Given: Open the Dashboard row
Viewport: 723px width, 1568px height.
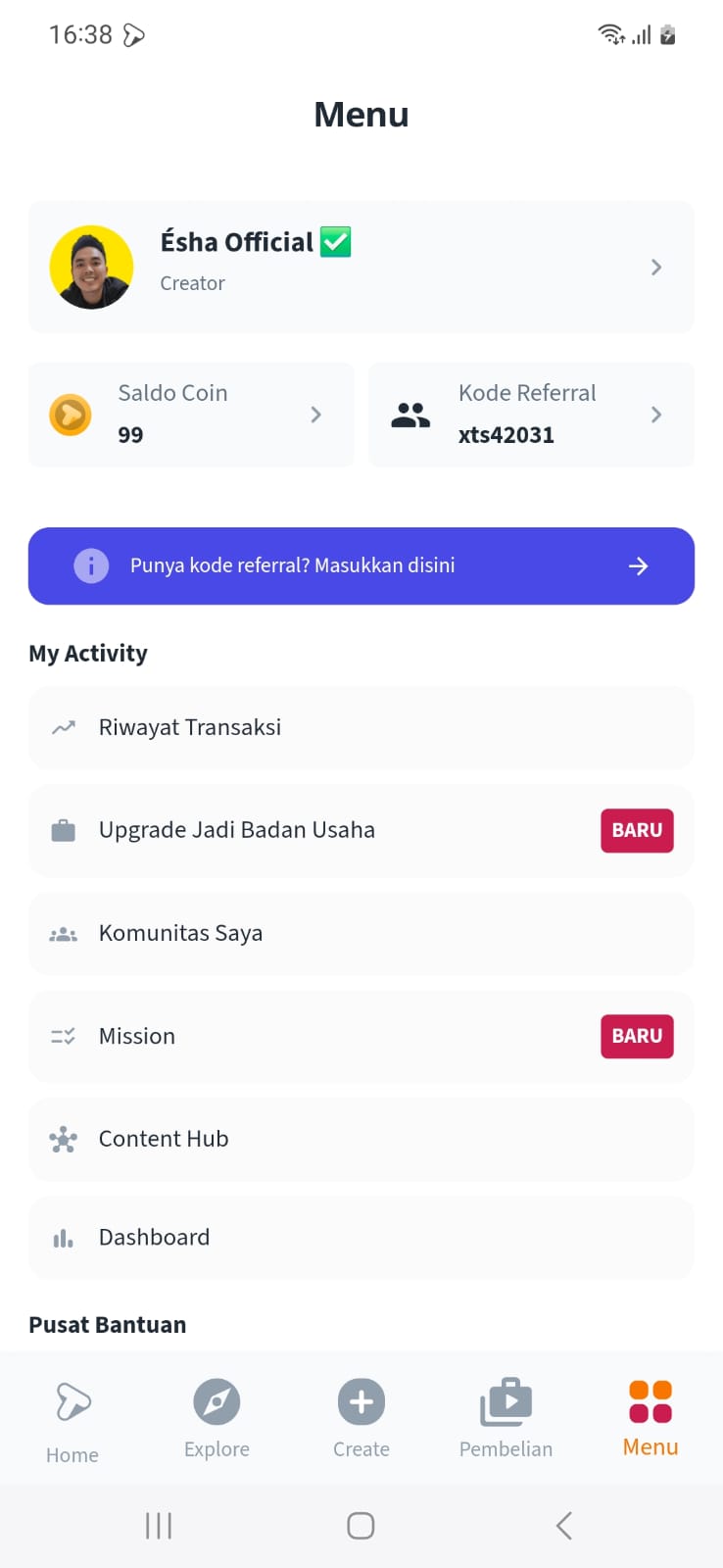Looking at the screenshot, I should coord(361,1237).
